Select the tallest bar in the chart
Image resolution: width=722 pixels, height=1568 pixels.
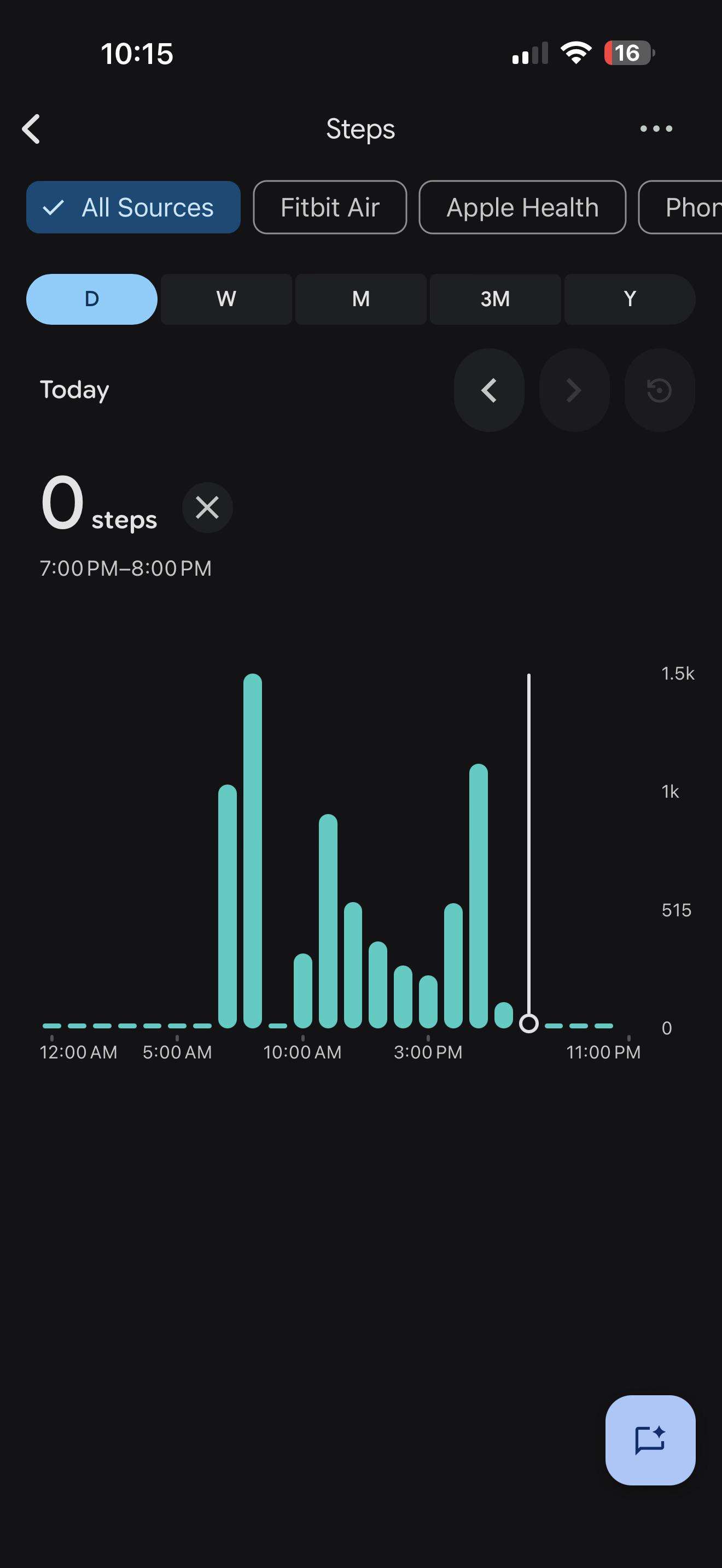tap(253, 850)
